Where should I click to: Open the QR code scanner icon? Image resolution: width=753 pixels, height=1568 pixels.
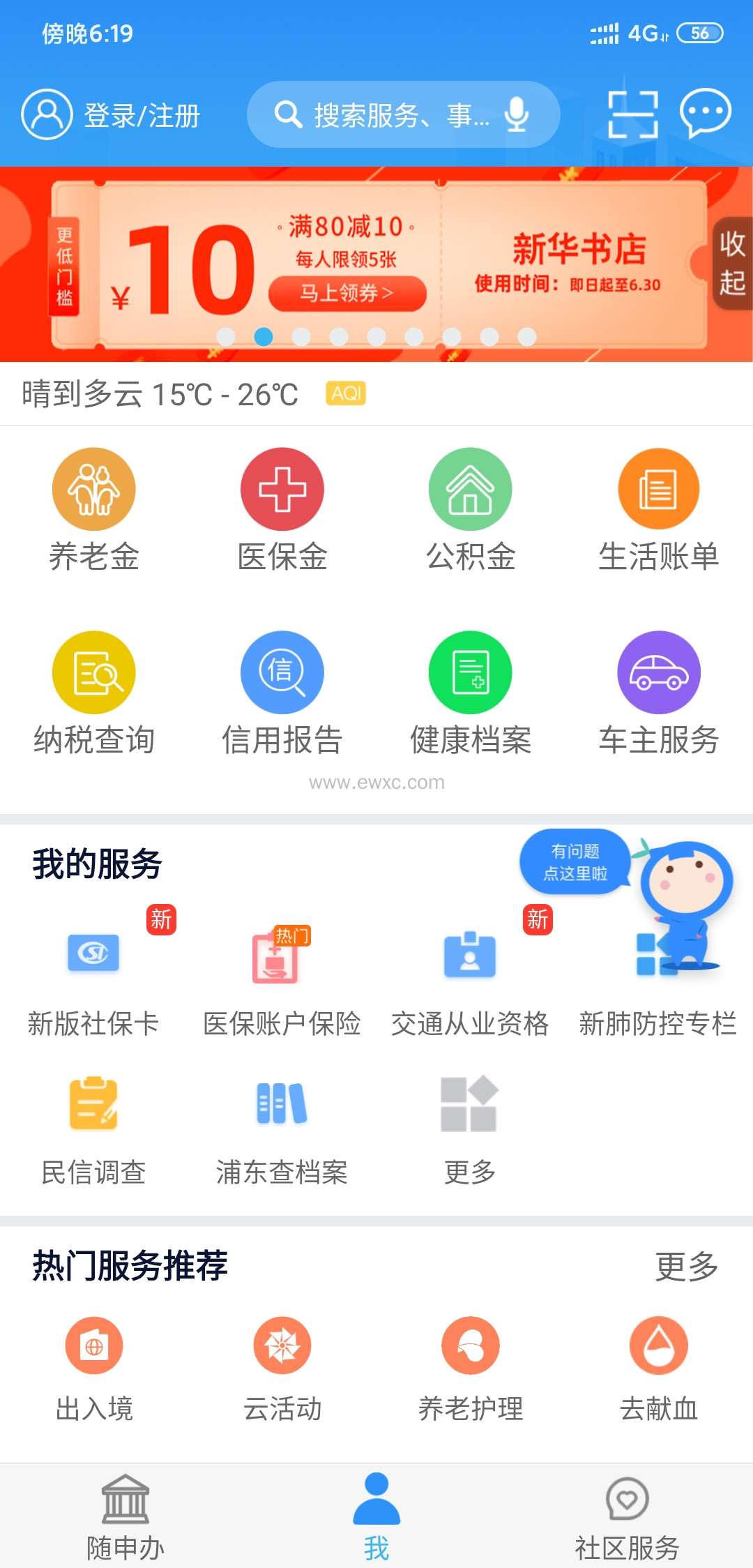pos(633,114)
